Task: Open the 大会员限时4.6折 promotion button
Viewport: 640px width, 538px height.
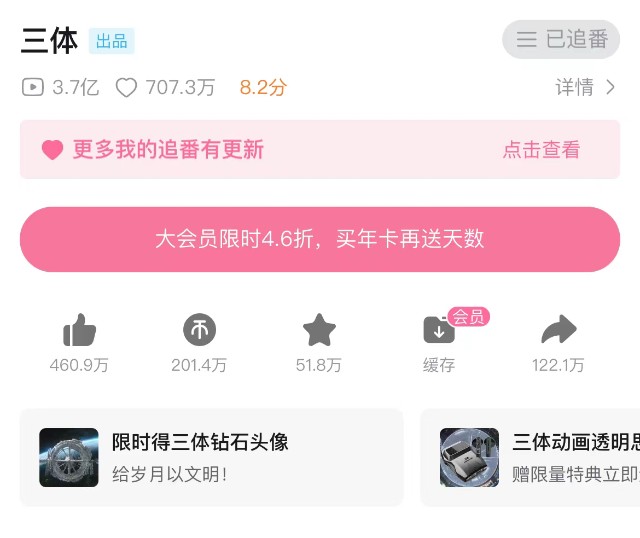Action: pos(320,239)
